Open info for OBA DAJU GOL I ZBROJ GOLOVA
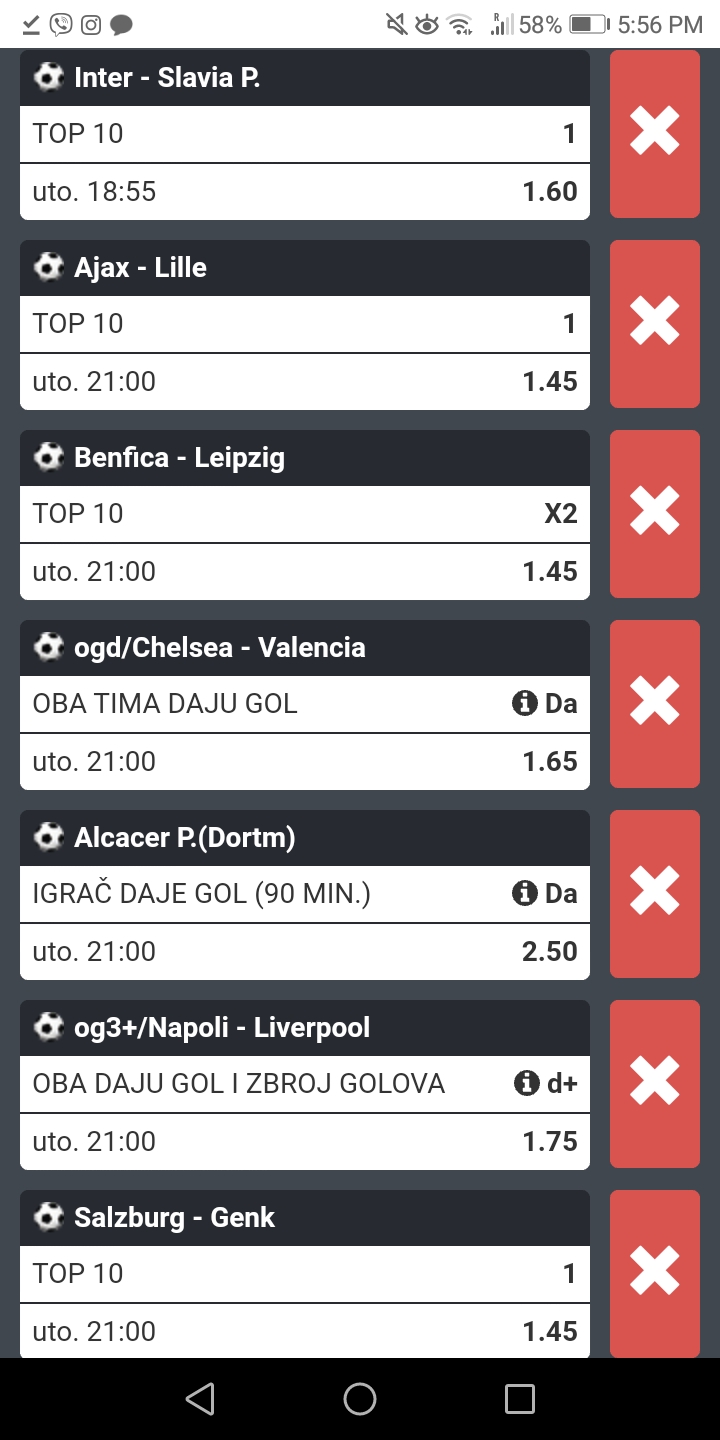Viewport: 720px width, 1440px height. pyautogui.click(x=527, y=1084)
